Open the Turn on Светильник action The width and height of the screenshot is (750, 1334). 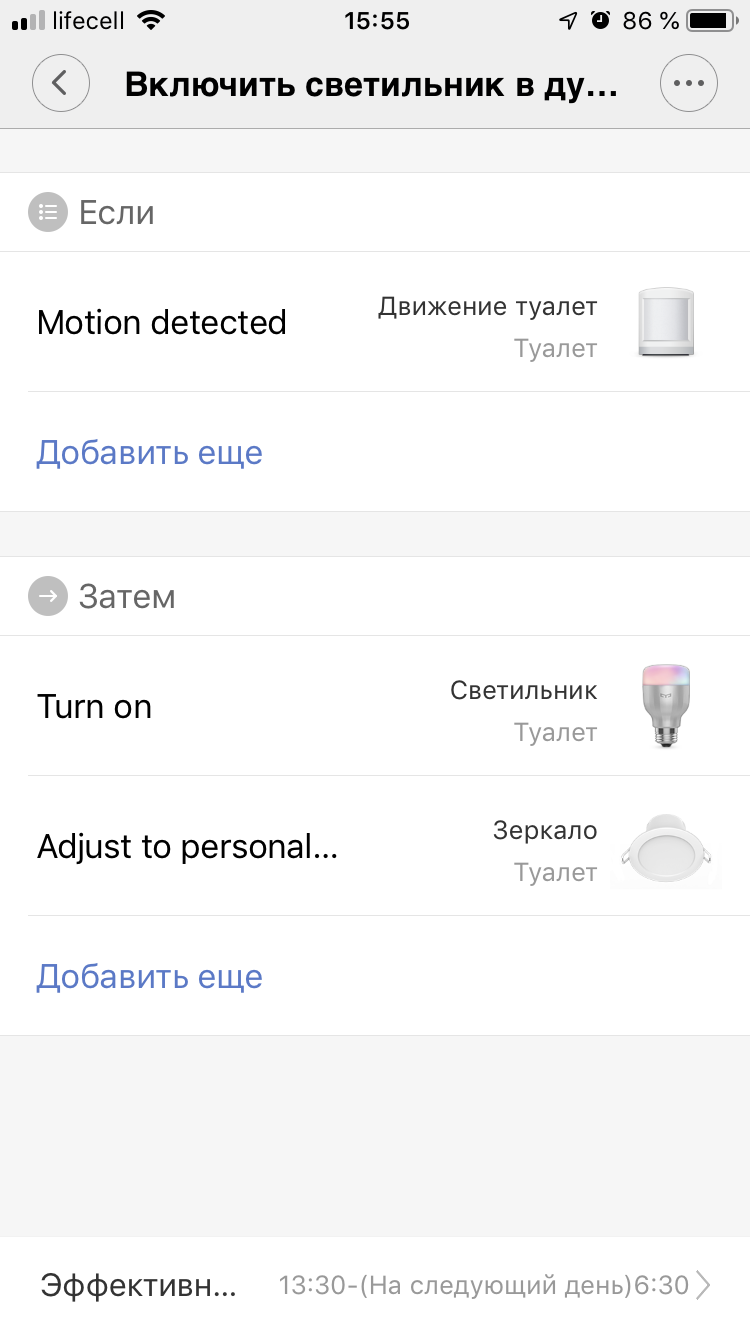[374, 706]
